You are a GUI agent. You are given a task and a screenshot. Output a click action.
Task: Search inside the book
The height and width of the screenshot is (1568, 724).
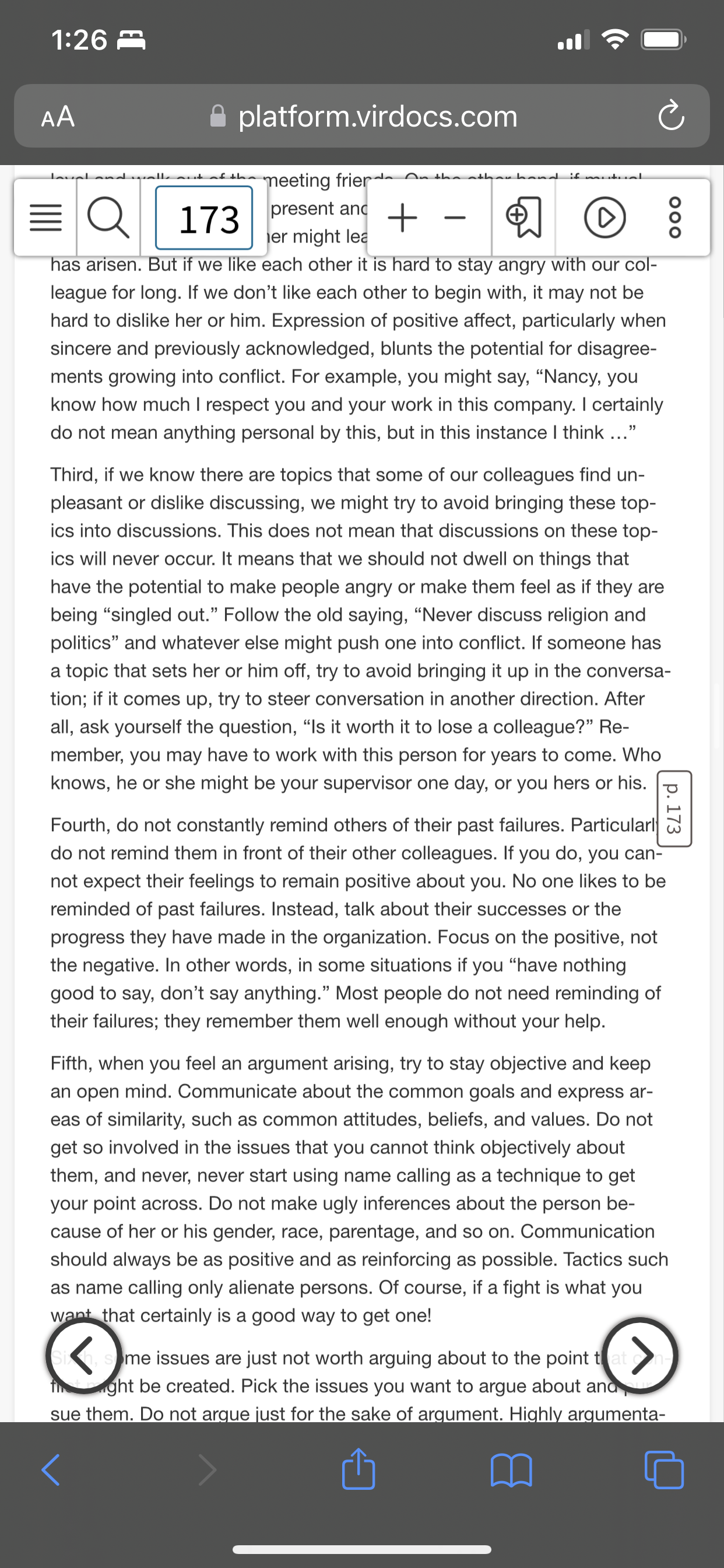(x=108, y=218)
